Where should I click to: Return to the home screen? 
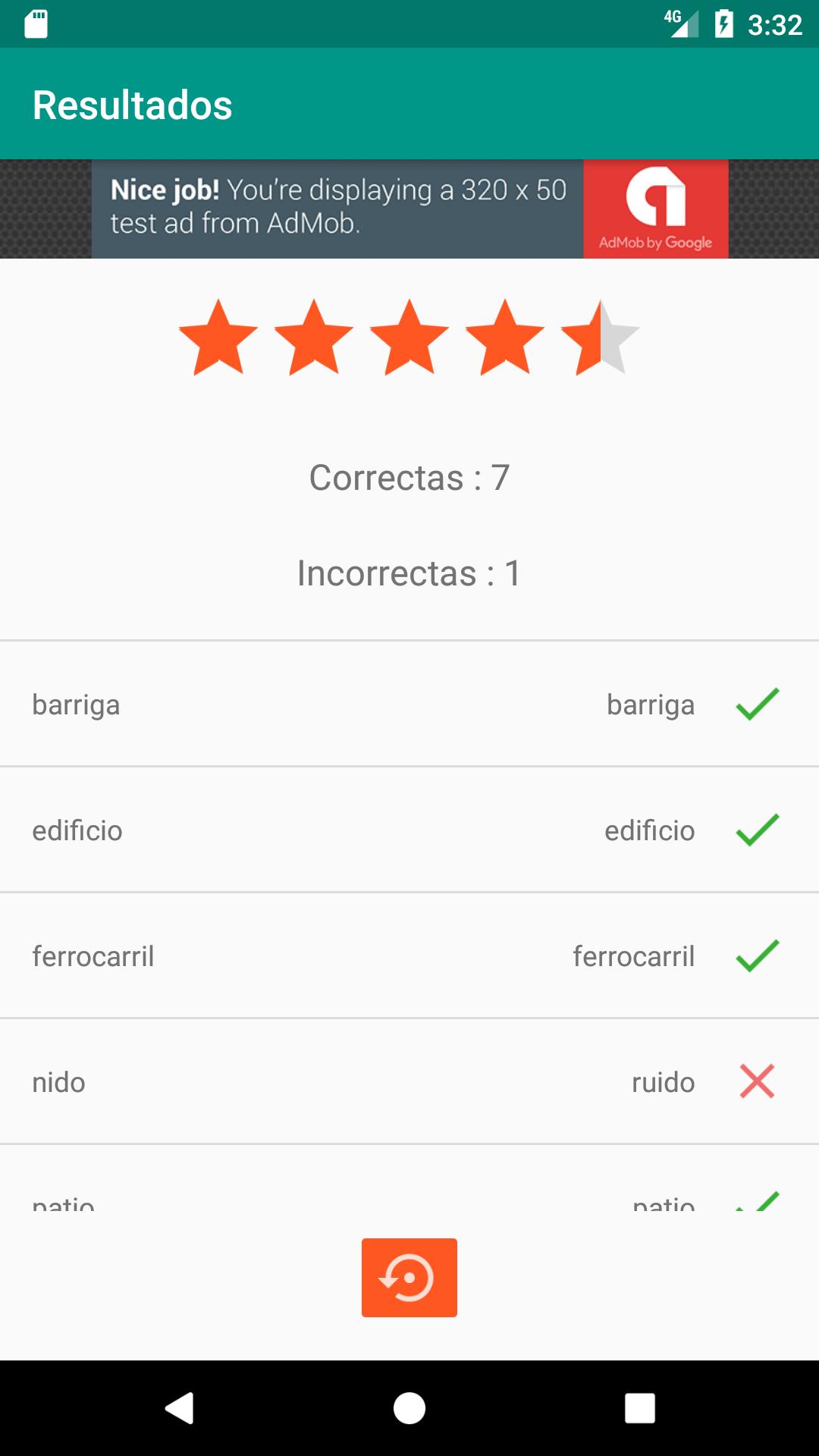[x=409, y=1408]
